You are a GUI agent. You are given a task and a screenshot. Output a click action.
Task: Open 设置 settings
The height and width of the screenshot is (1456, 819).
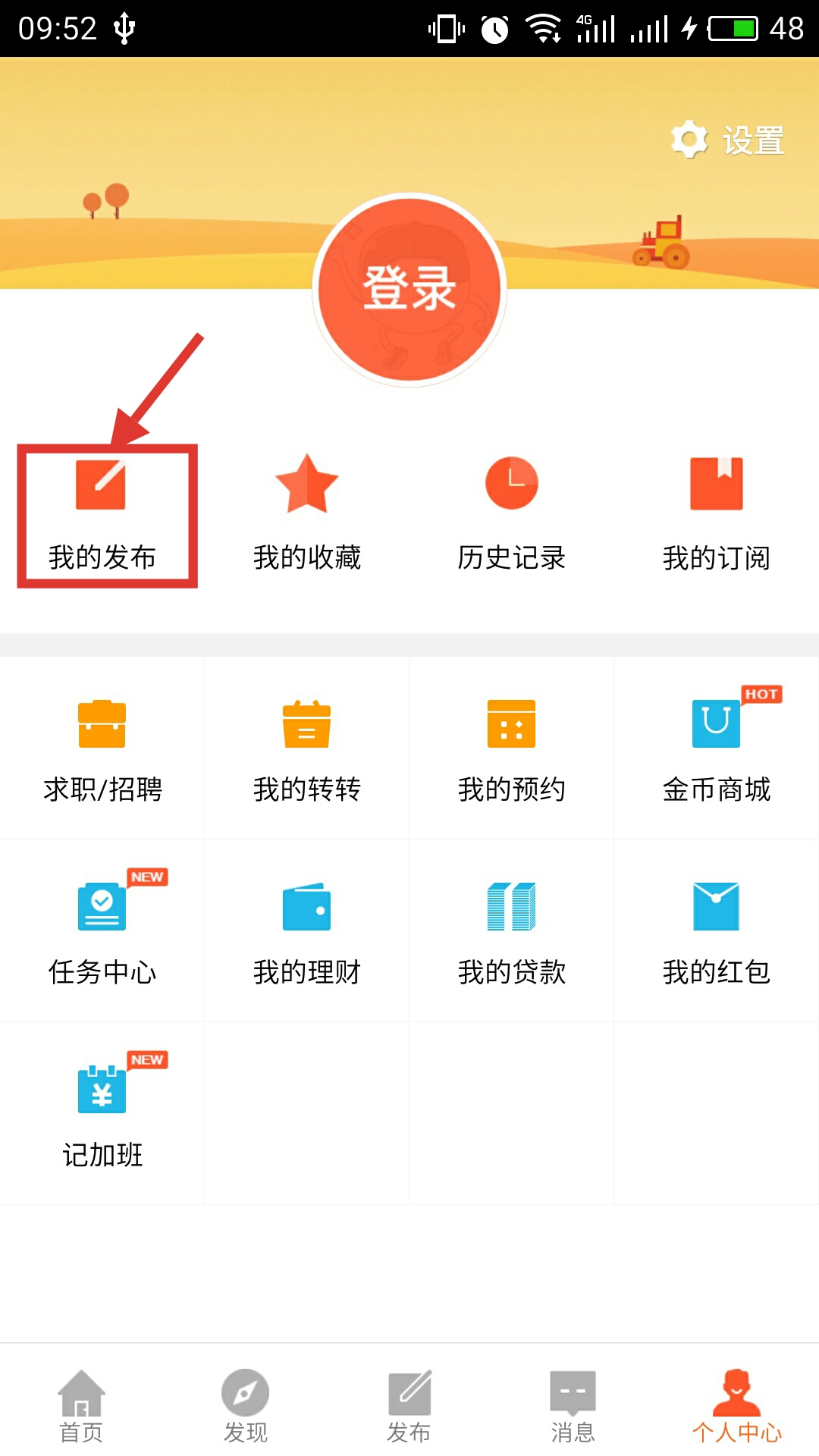(x=728, y=141)
